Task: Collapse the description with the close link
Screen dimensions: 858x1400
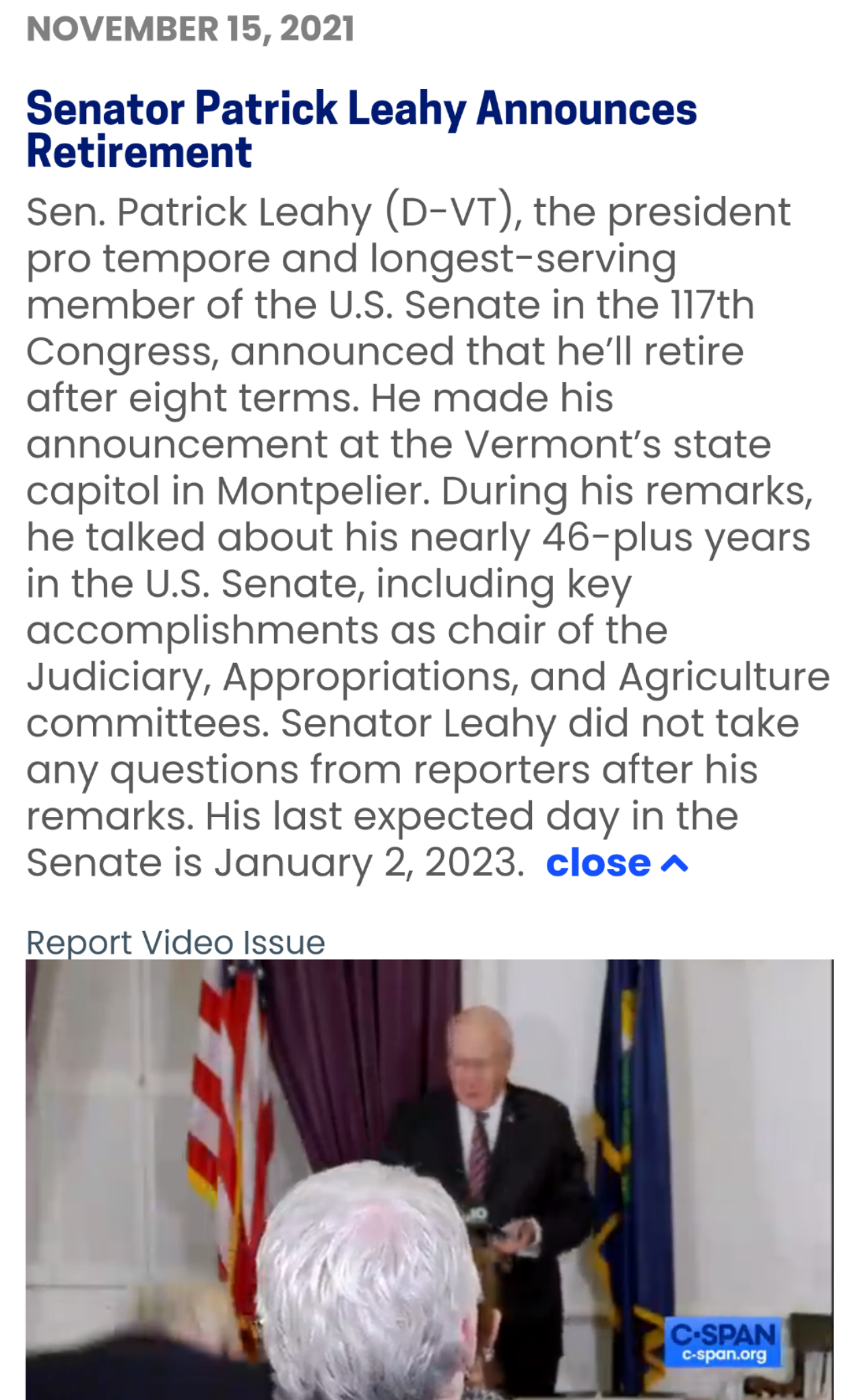Action: [617, 863]
